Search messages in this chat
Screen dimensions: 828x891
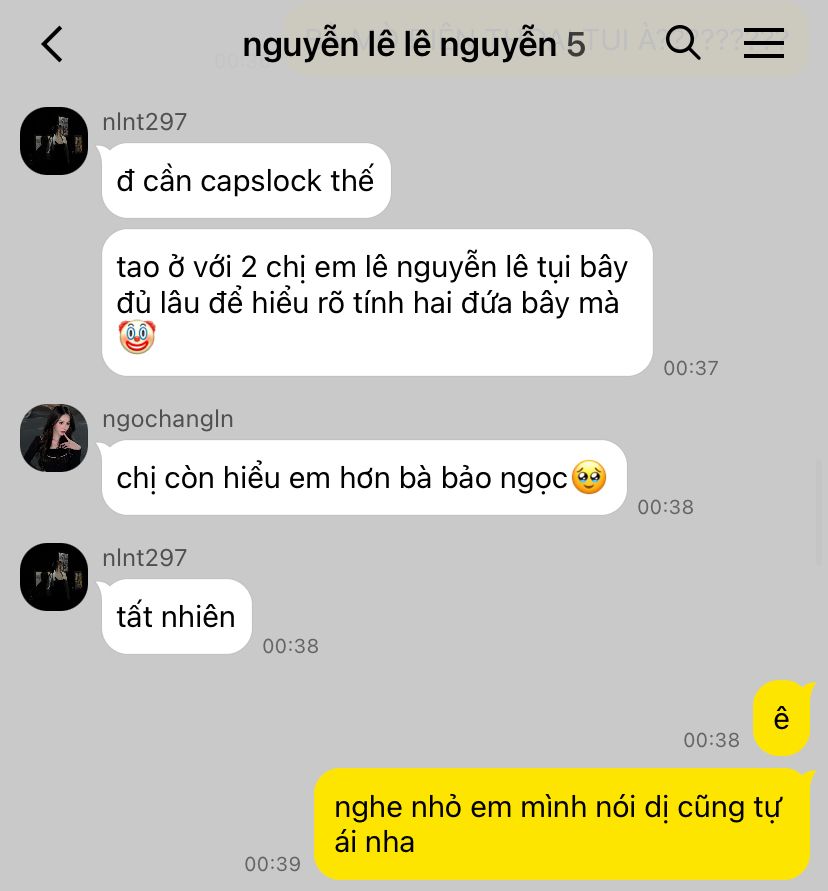(683, 43)
